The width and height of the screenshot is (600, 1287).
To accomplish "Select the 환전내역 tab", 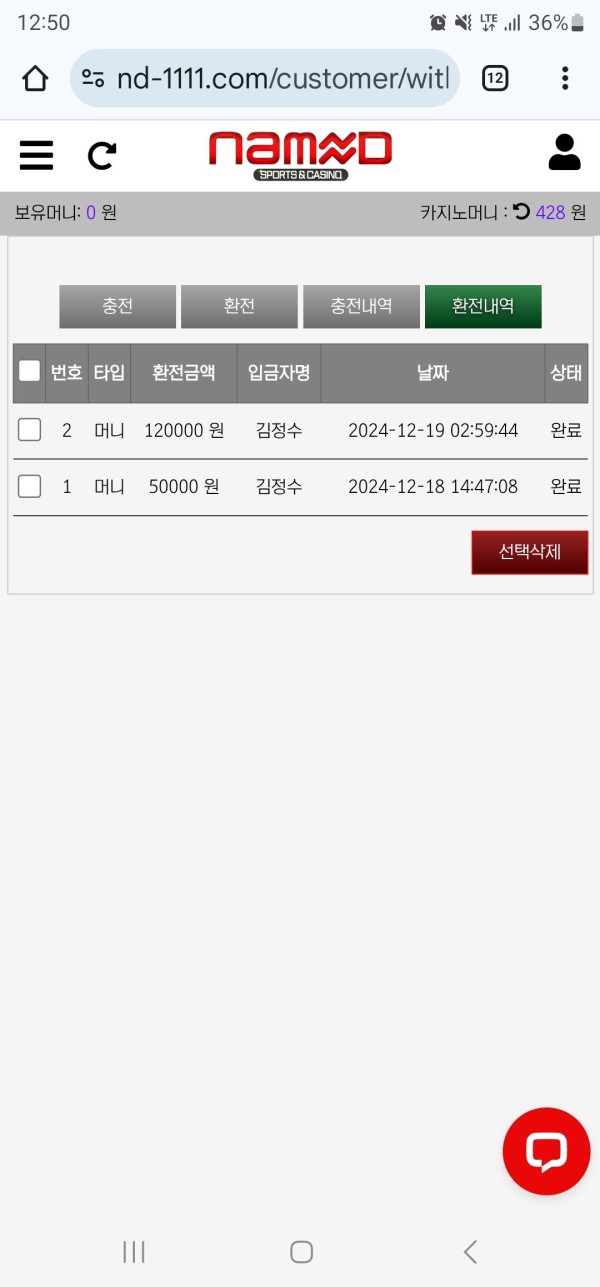I will coord(483,306).
